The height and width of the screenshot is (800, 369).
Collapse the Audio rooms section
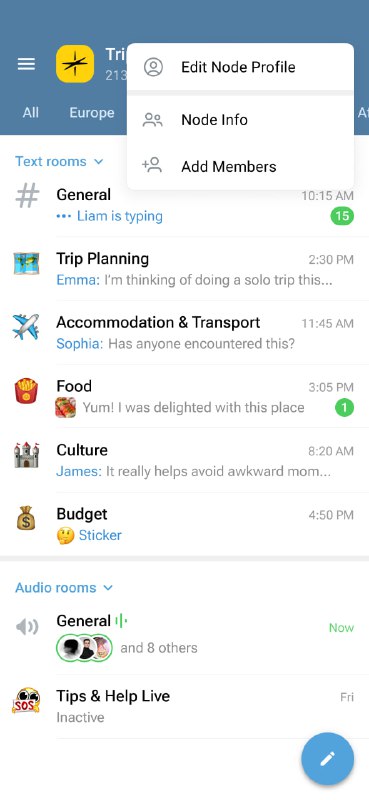(x=64, y=588)
